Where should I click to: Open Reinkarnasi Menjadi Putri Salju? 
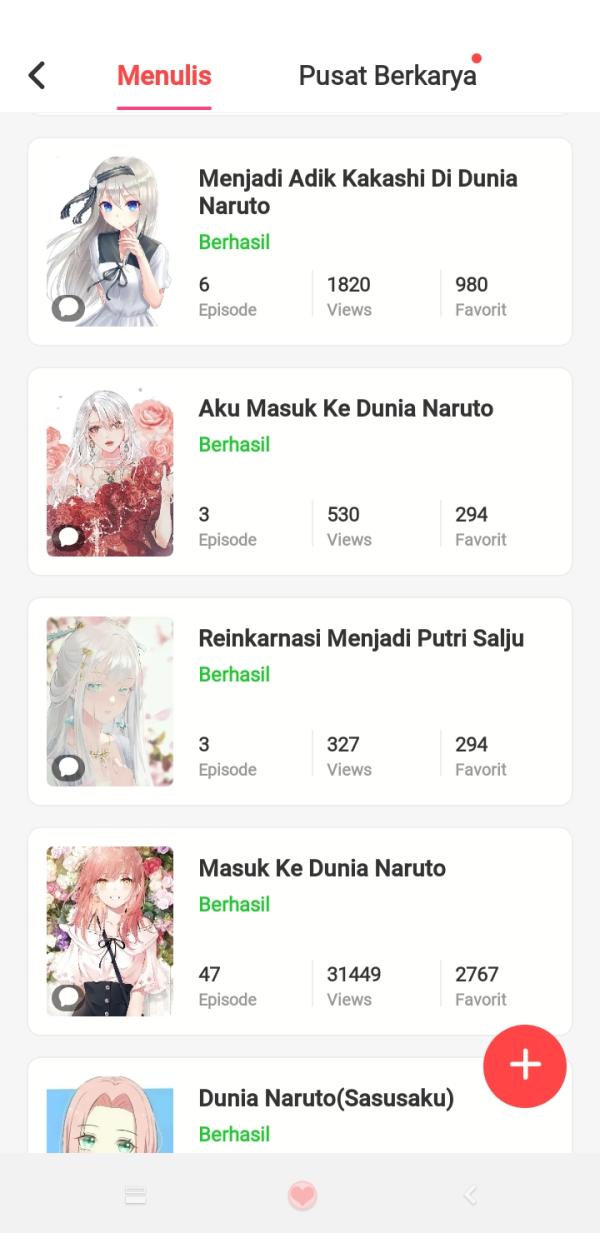[361, 638]
